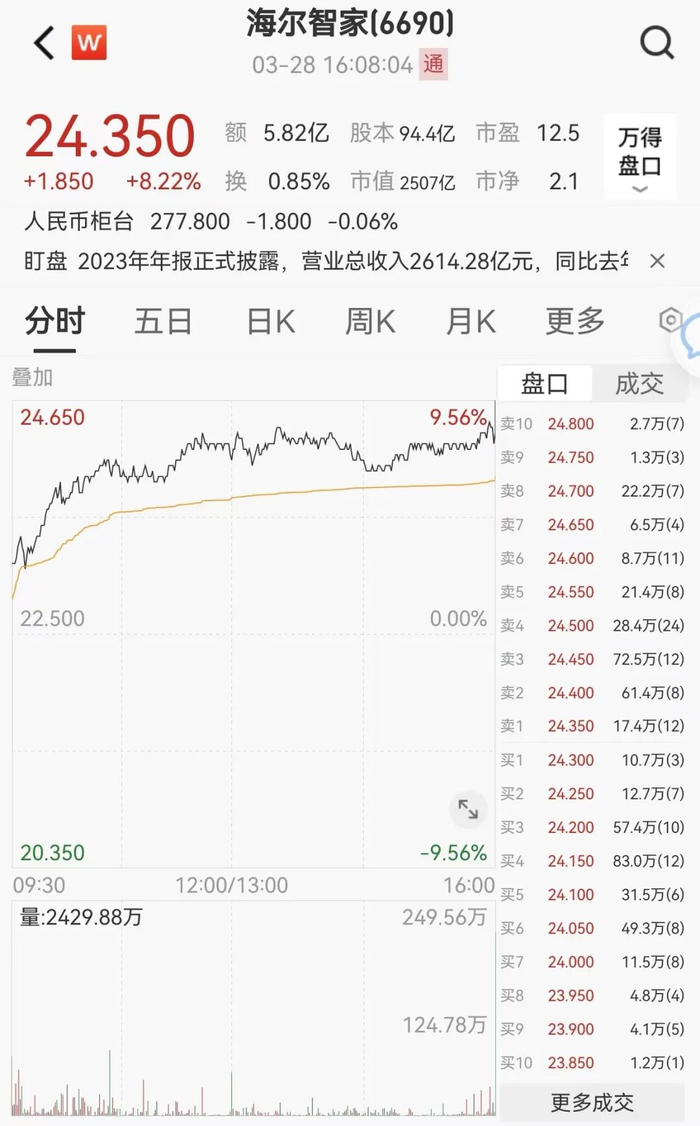Open the search magnifier icon
The image size is (700, 1126).
point(657,43)
